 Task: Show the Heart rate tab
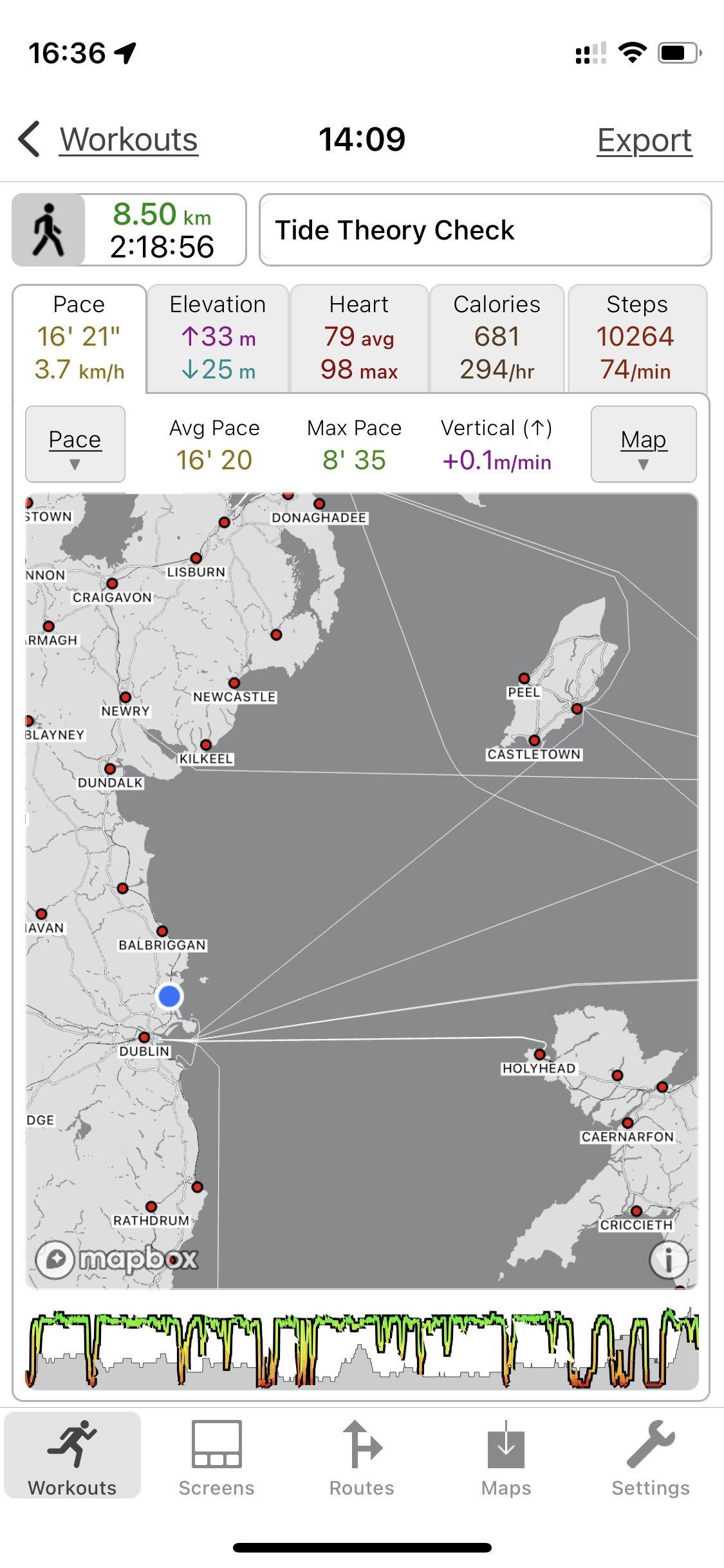tap(359, 337)
